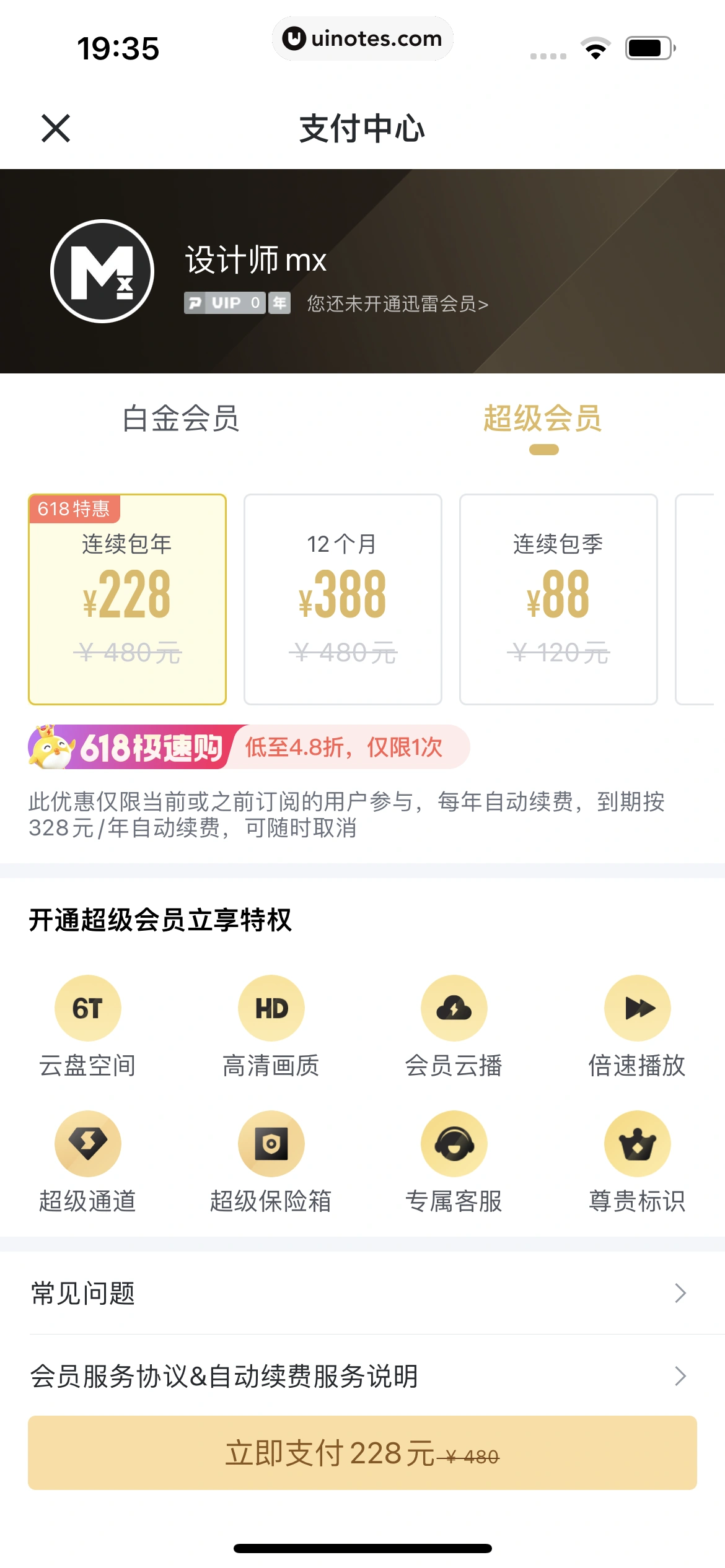Switch to the 白金会员 tab

181,419
